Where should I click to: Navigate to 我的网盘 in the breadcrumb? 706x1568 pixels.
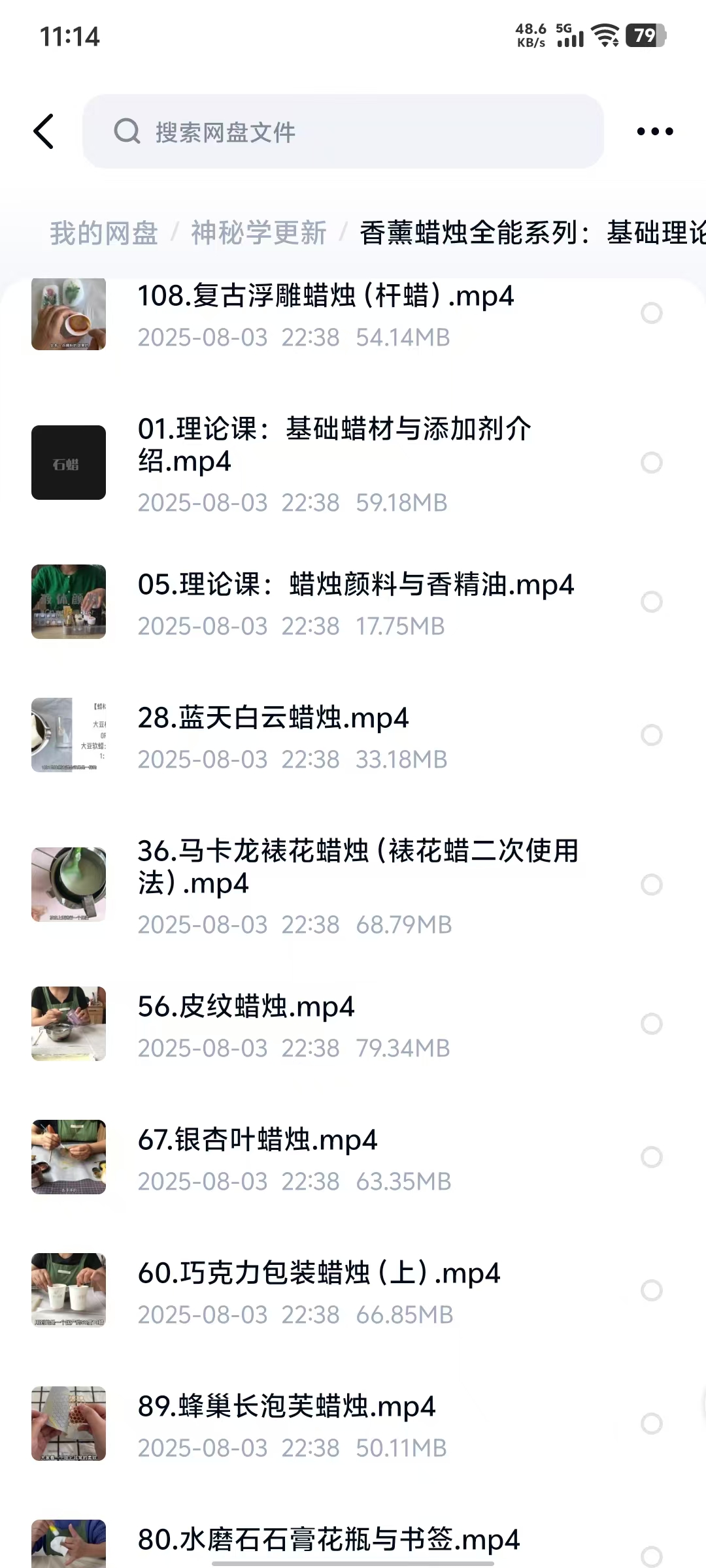click(104, 233)
